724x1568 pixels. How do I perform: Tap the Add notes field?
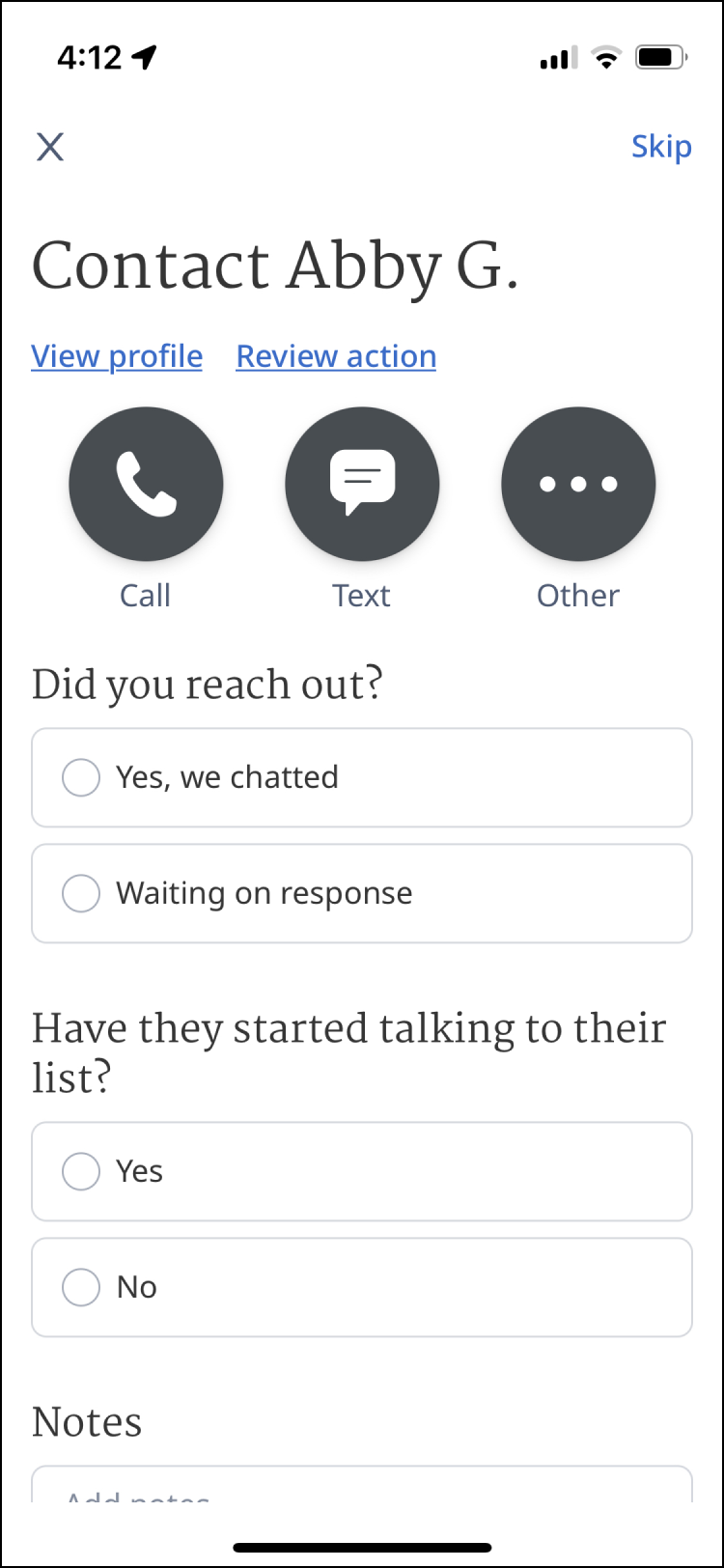coord(362,1487)
